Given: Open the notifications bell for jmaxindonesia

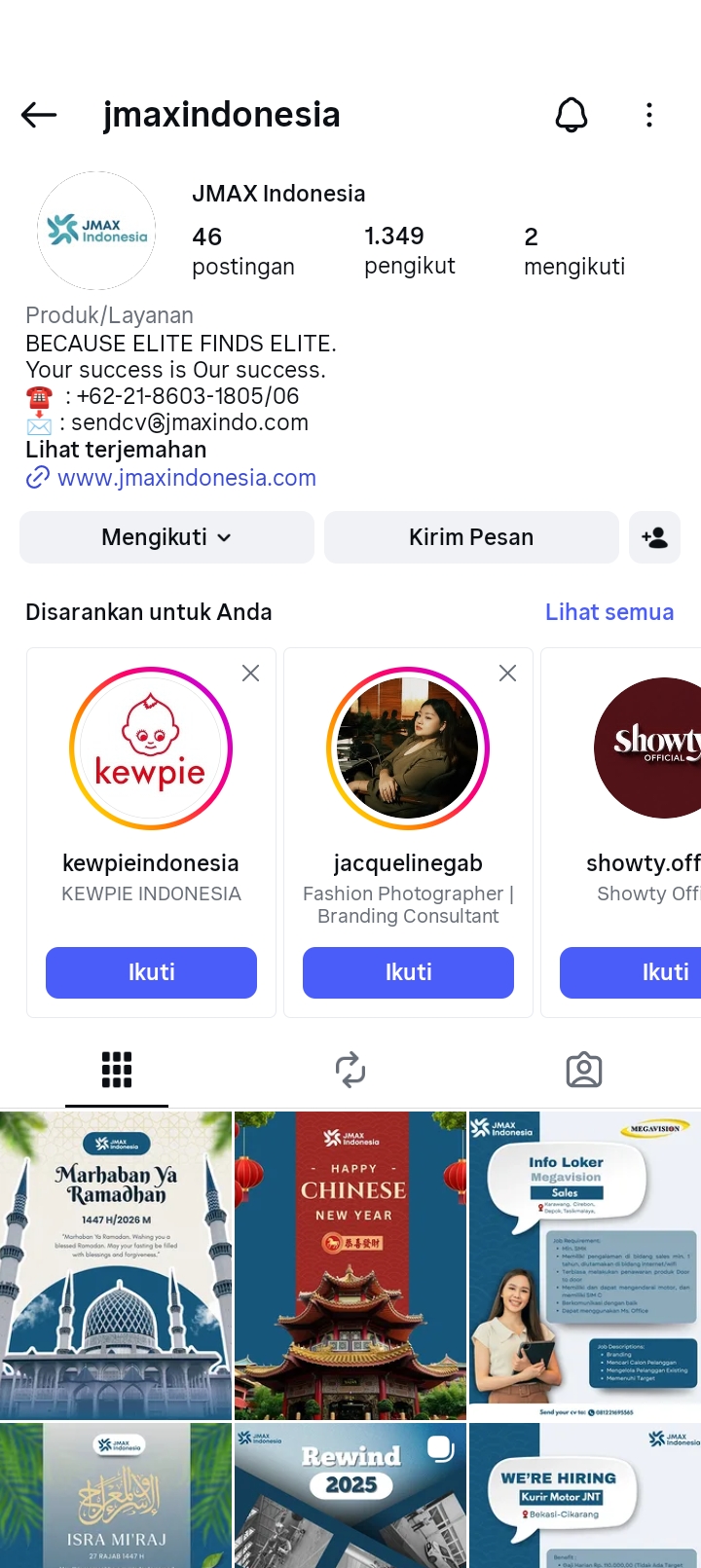Looking at the screenshot, I should [x=572, y=115].
